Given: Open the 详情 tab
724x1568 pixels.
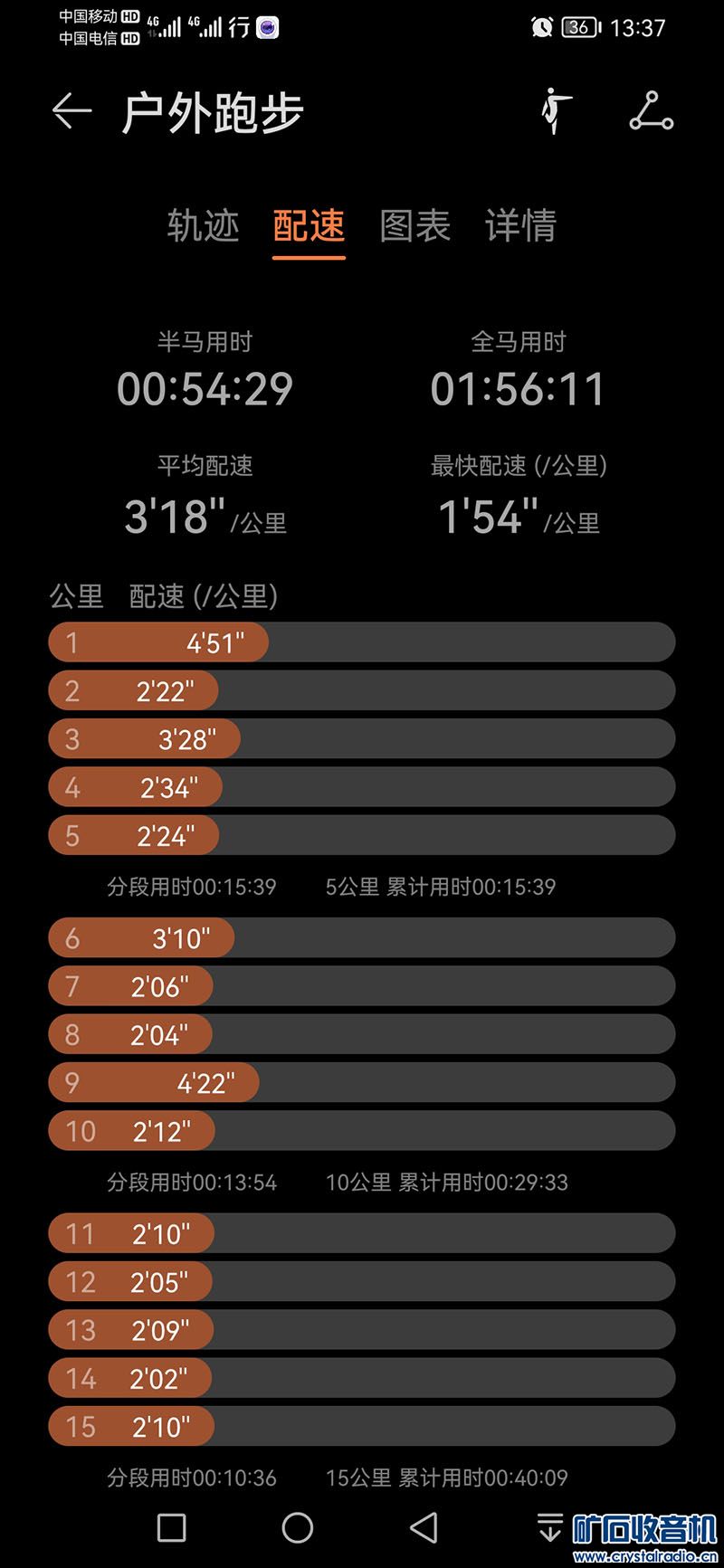Looking at the screenshot, I should (520, 226).
